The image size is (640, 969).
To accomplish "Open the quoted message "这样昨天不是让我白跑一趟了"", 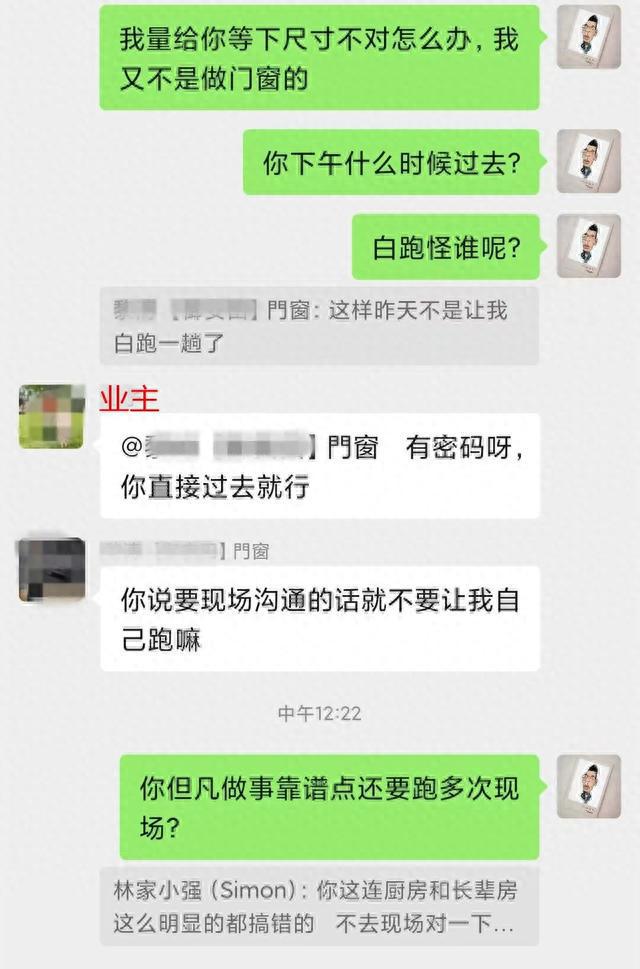I will pyautogui.click(x=319, y=326).
